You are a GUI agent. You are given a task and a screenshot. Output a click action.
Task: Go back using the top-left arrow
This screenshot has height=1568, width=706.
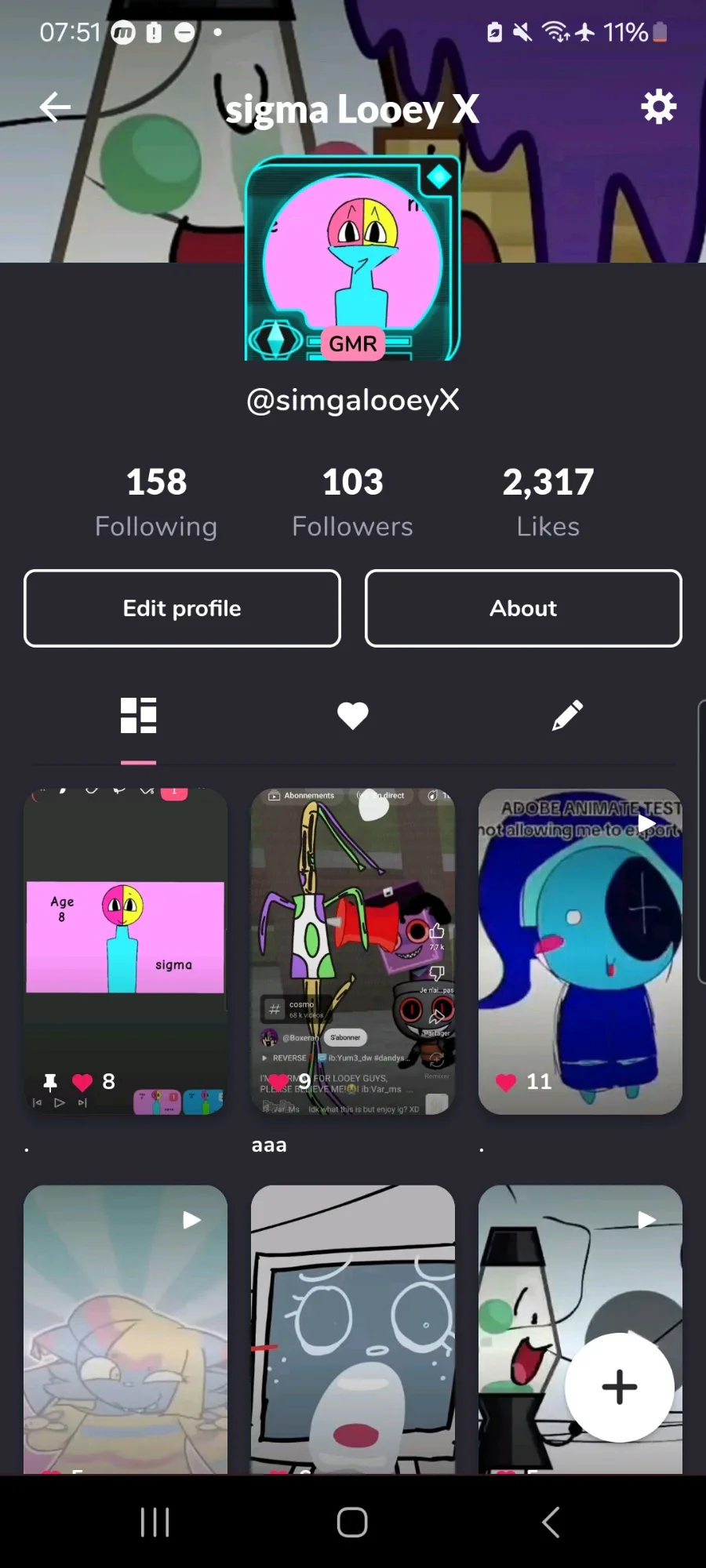click(x=55, y=107)
